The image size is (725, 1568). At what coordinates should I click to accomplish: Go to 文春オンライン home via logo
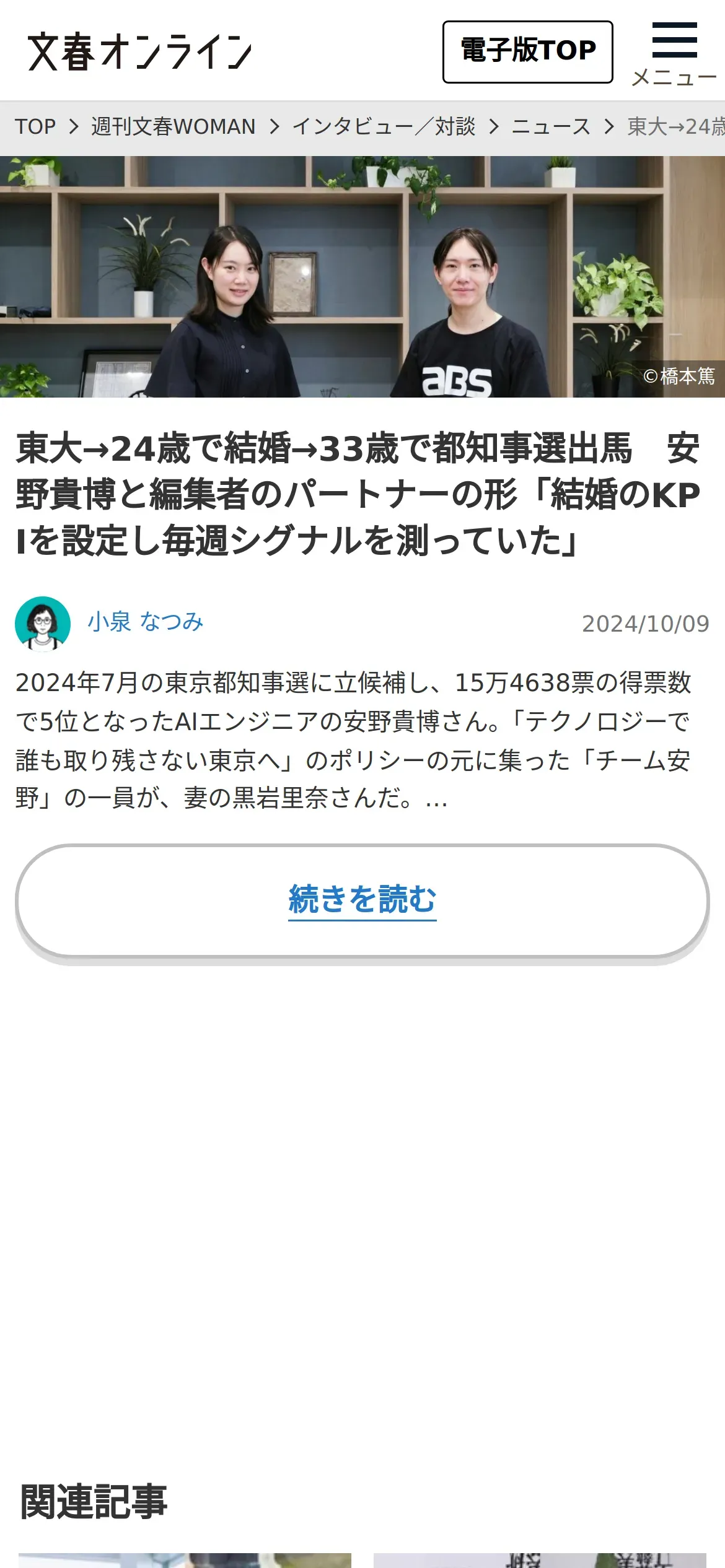pos(139,51)
